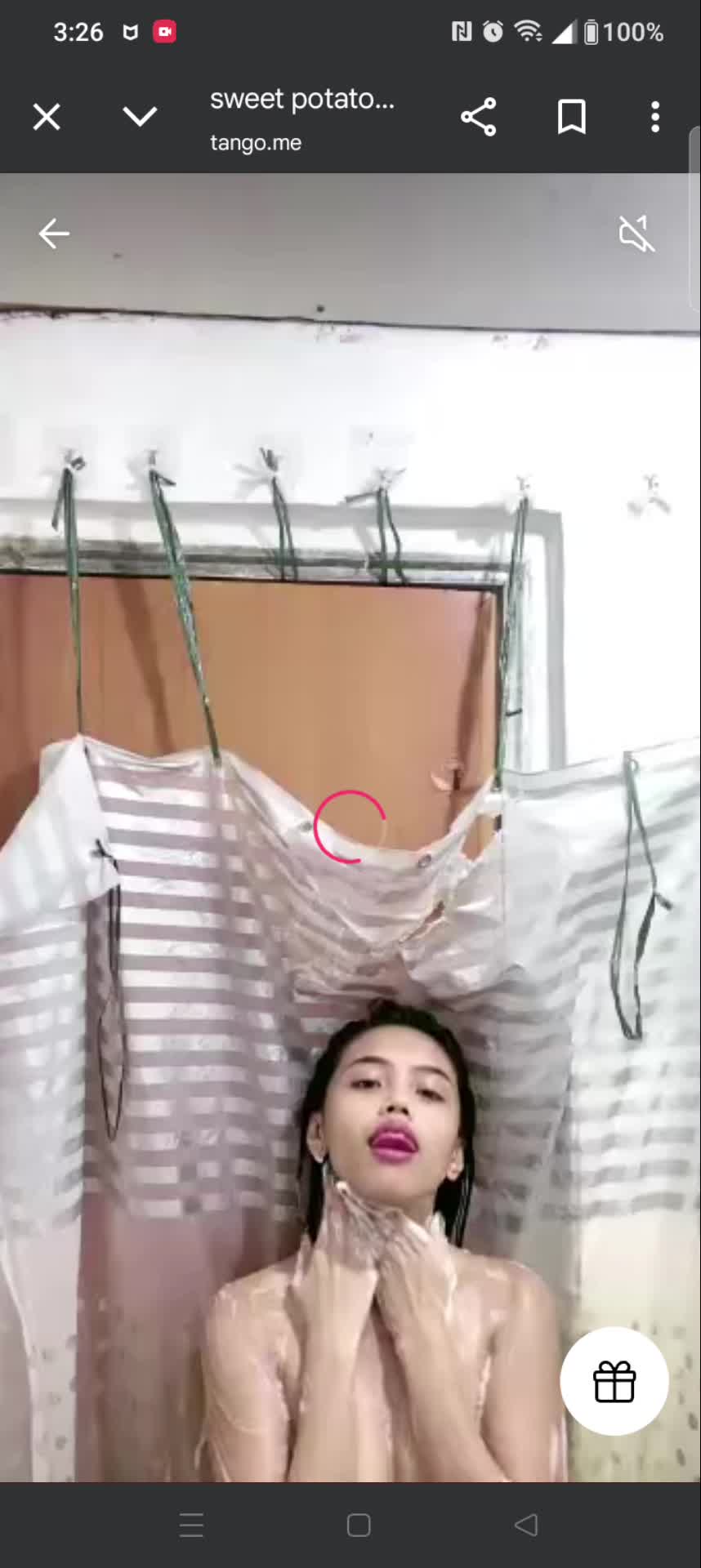Expand the tab dropdown chevron
This screenshot has height=1568, width=701.
[x=140, y=117]
